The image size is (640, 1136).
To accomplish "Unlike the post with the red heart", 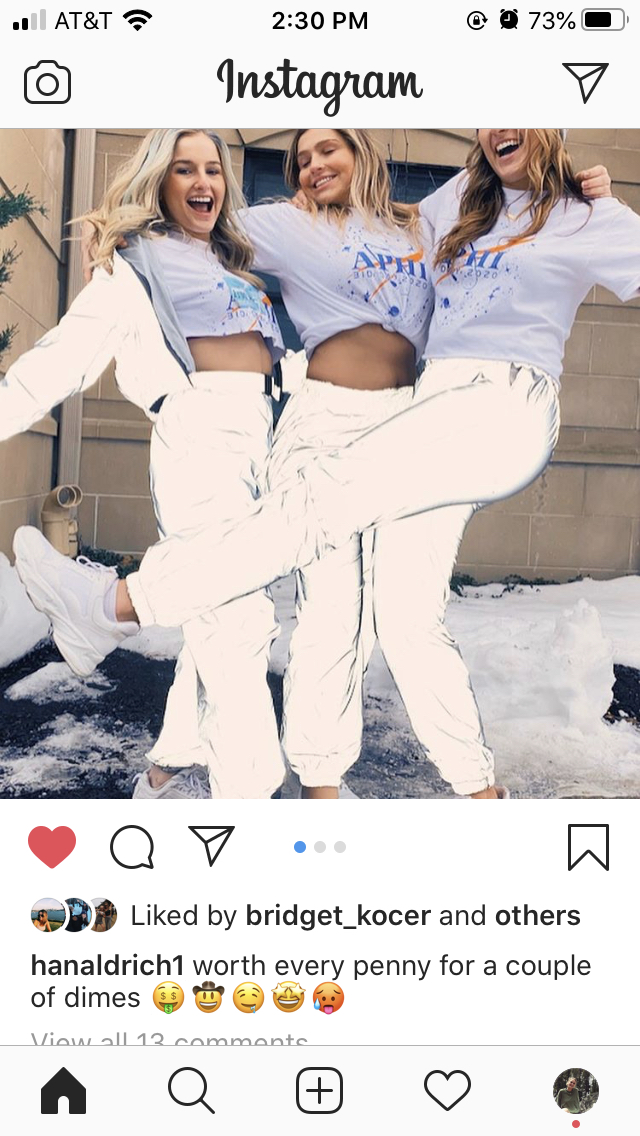I will click(x=52, y=848).
